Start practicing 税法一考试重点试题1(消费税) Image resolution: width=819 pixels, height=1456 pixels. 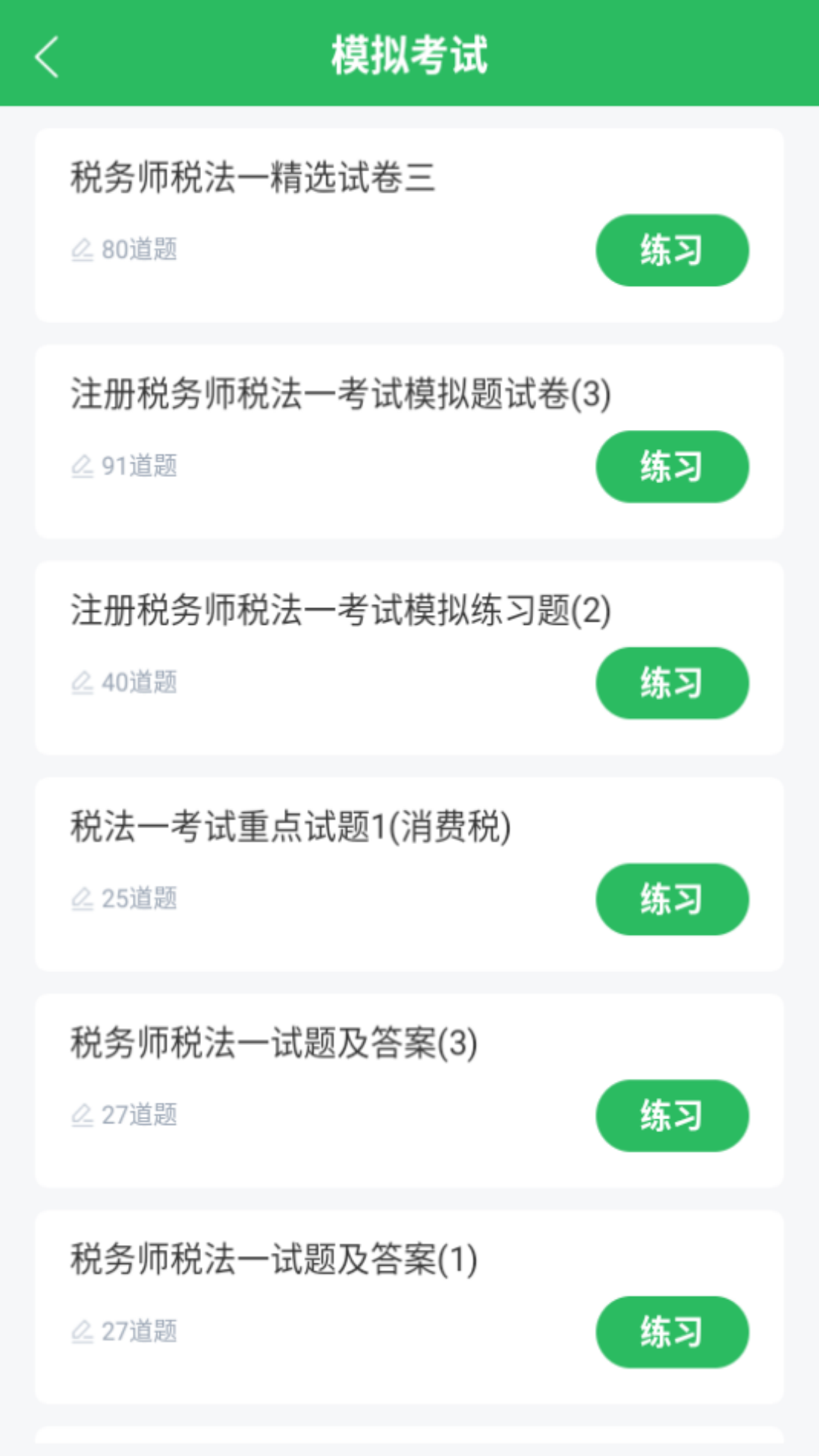tap(672, 899)
